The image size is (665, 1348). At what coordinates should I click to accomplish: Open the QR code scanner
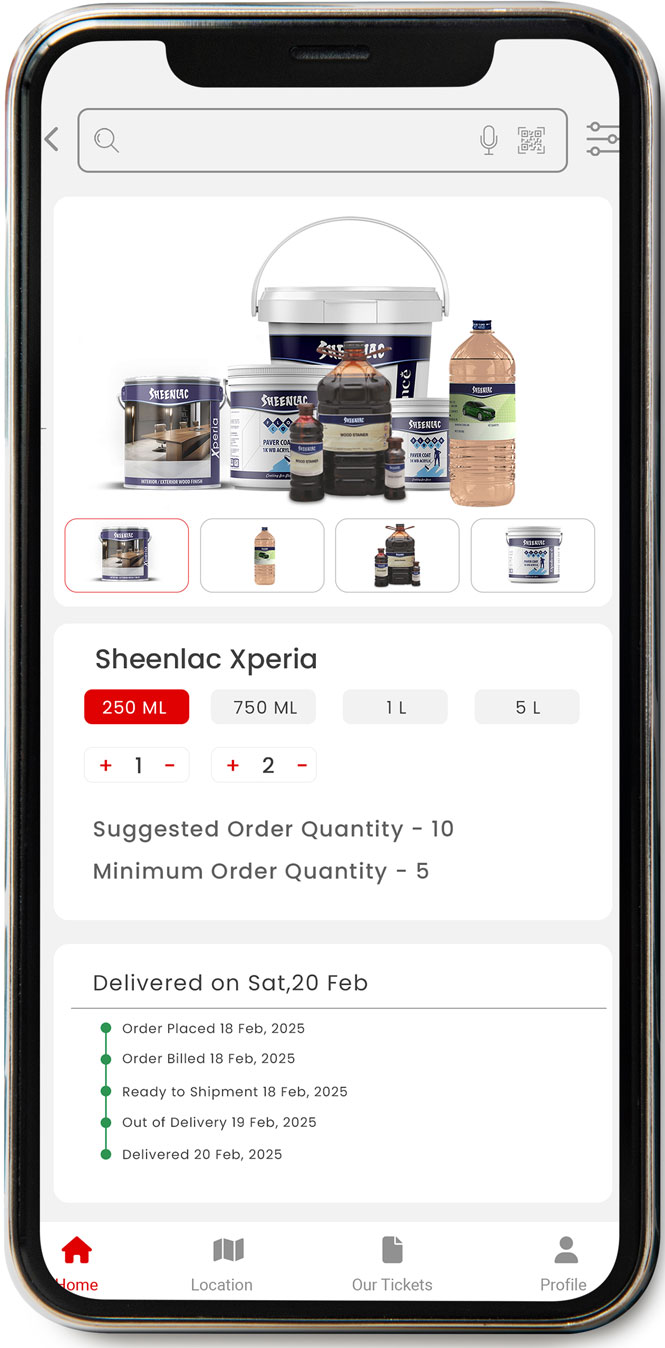[x=531, y=141]
